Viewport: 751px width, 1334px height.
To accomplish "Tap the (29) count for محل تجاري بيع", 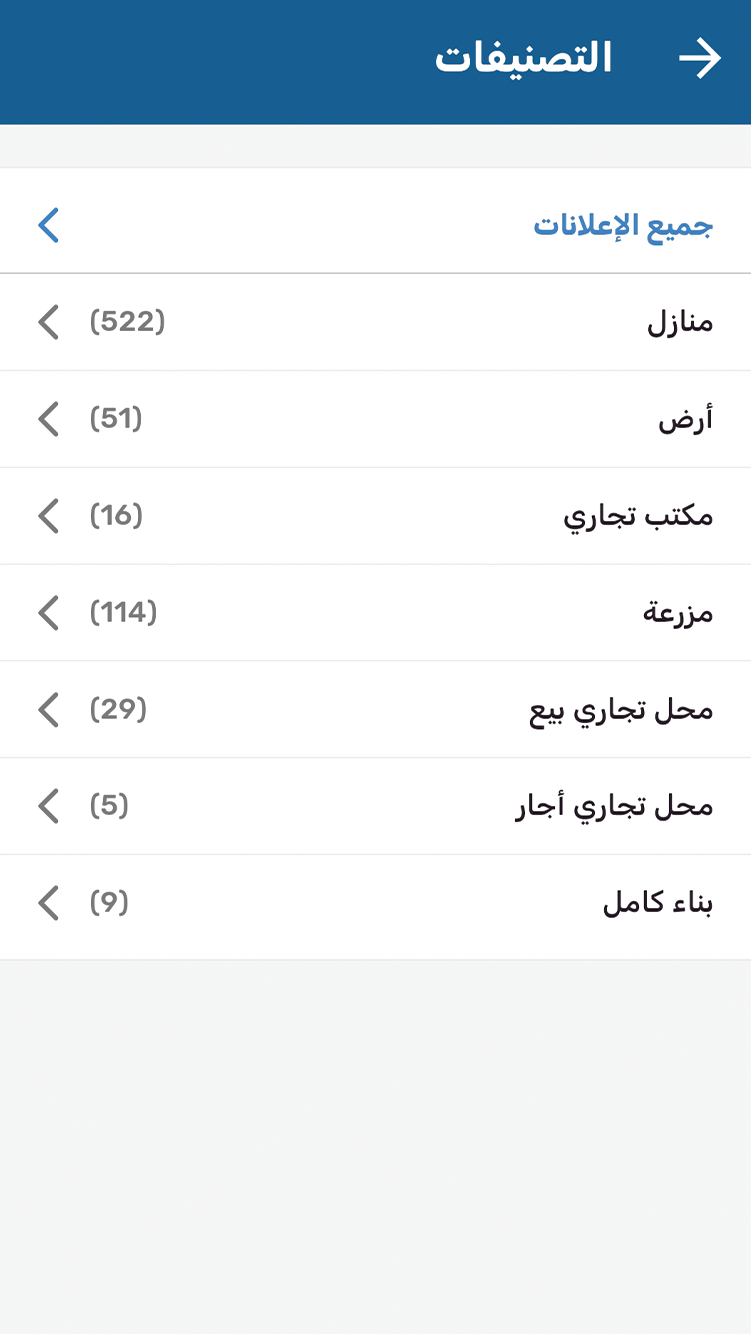I will pyautogui.click(x=120, y=709).
